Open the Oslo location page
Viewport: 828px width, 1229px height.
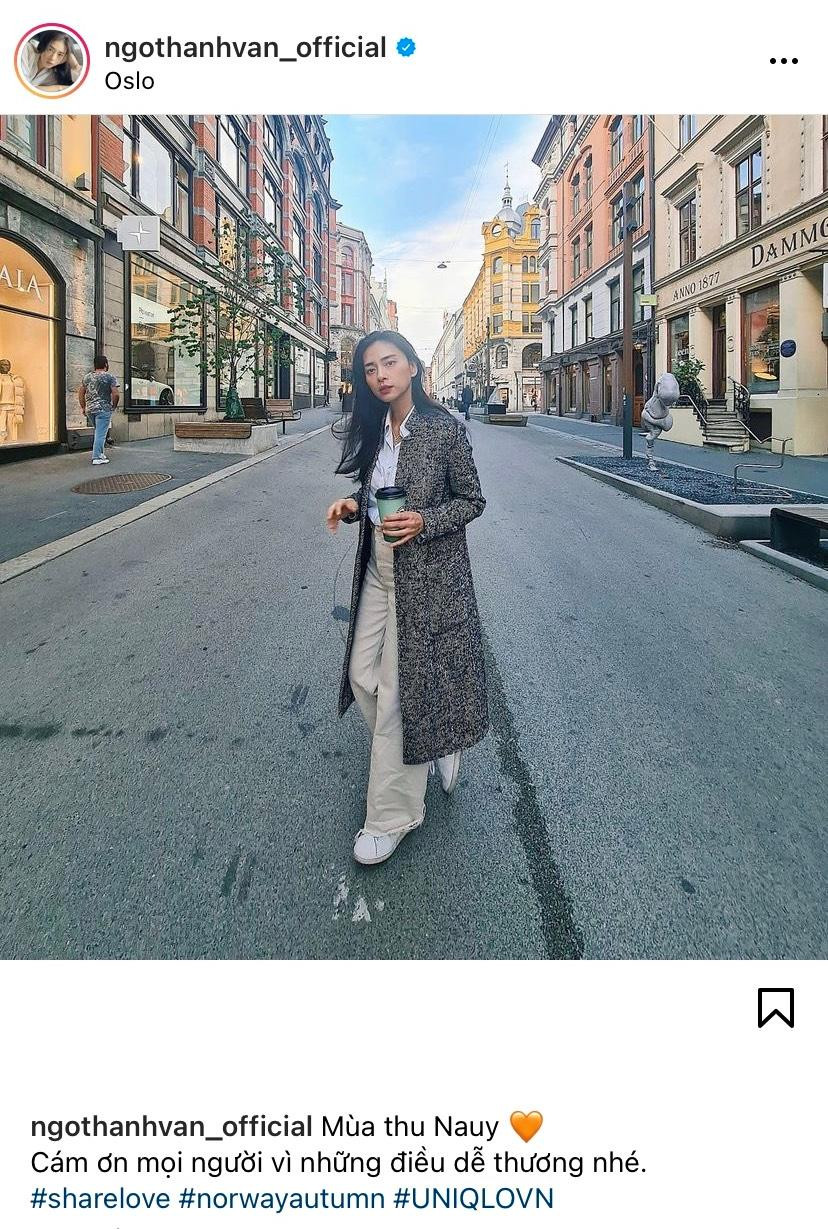(x=129, y=81)
